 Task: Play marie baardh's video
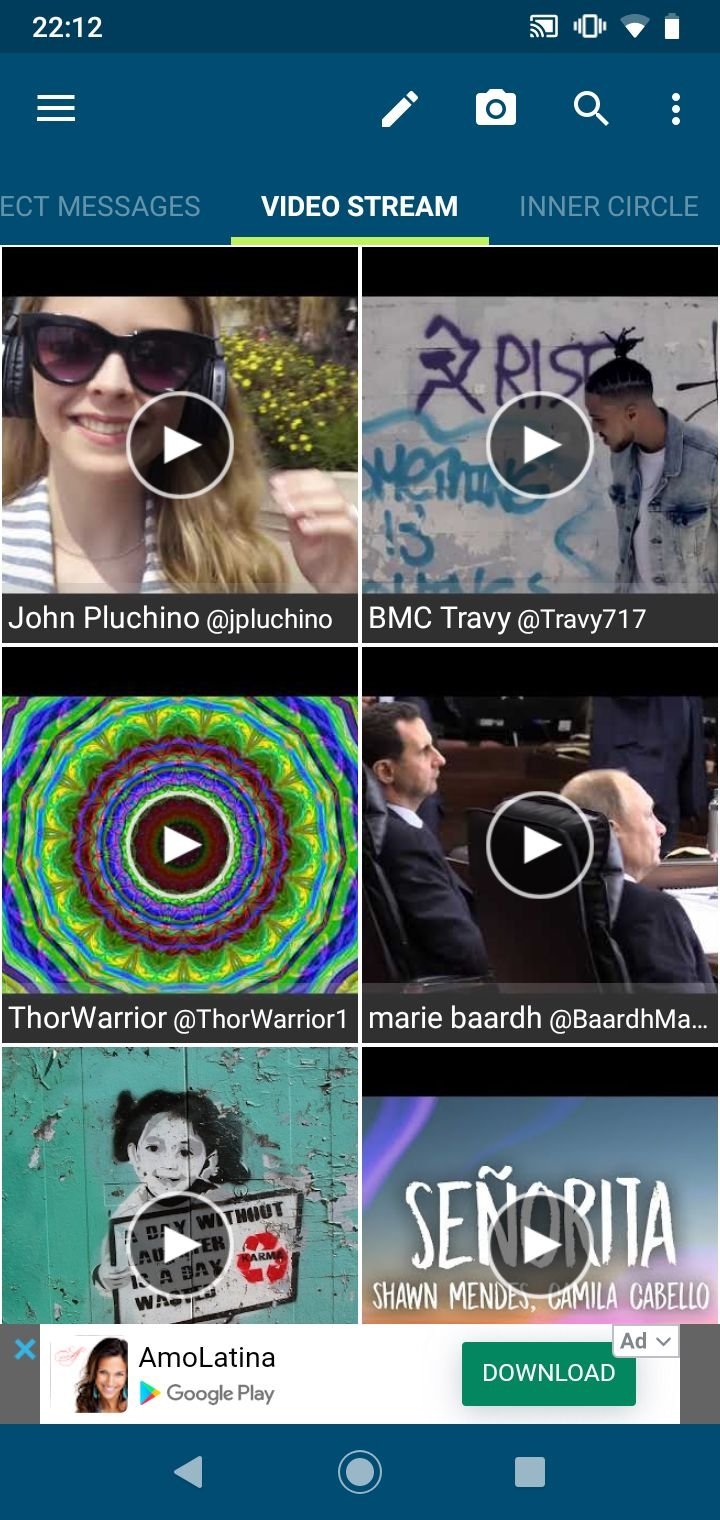(x=540, y=845)
